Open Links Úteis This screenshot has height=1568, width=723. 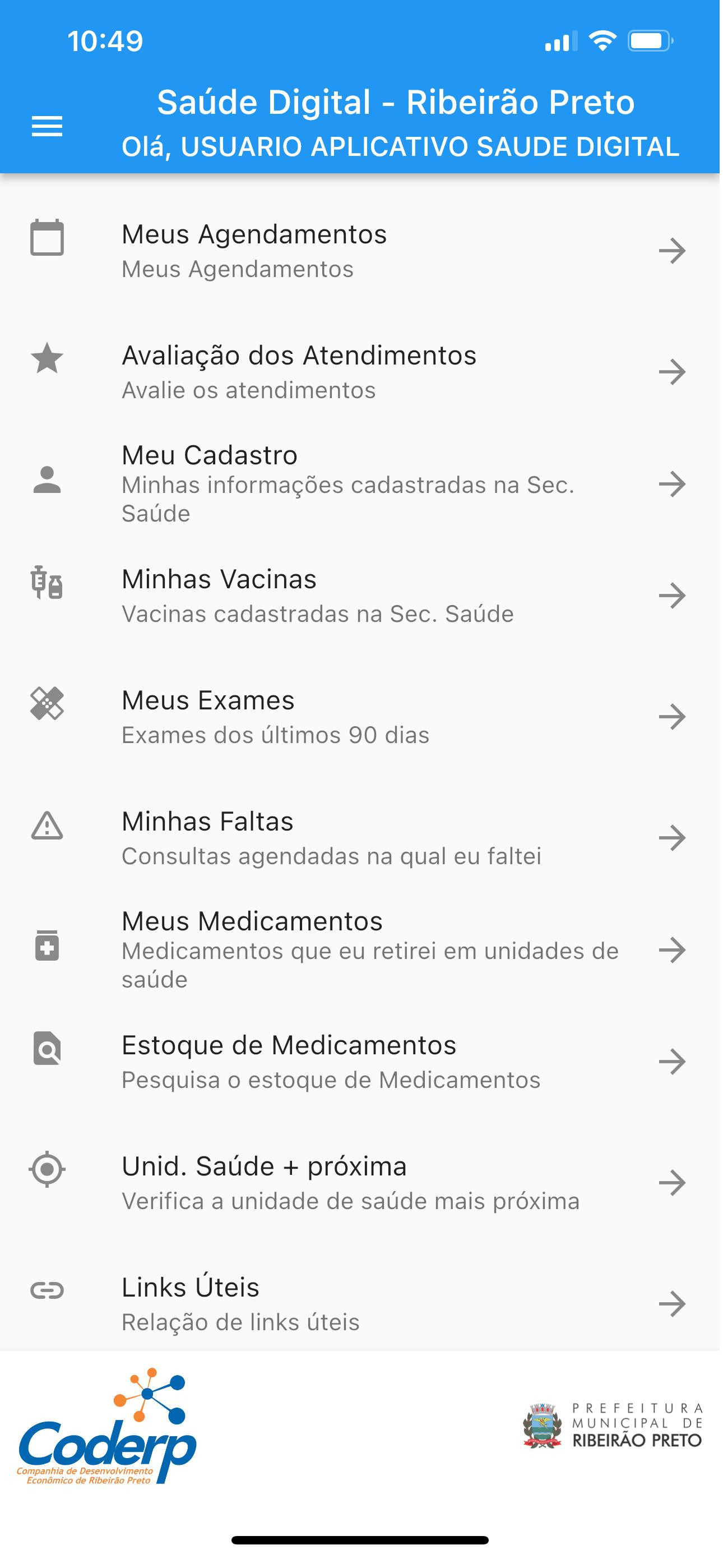pyautogui.click(x=361, y=1304)
